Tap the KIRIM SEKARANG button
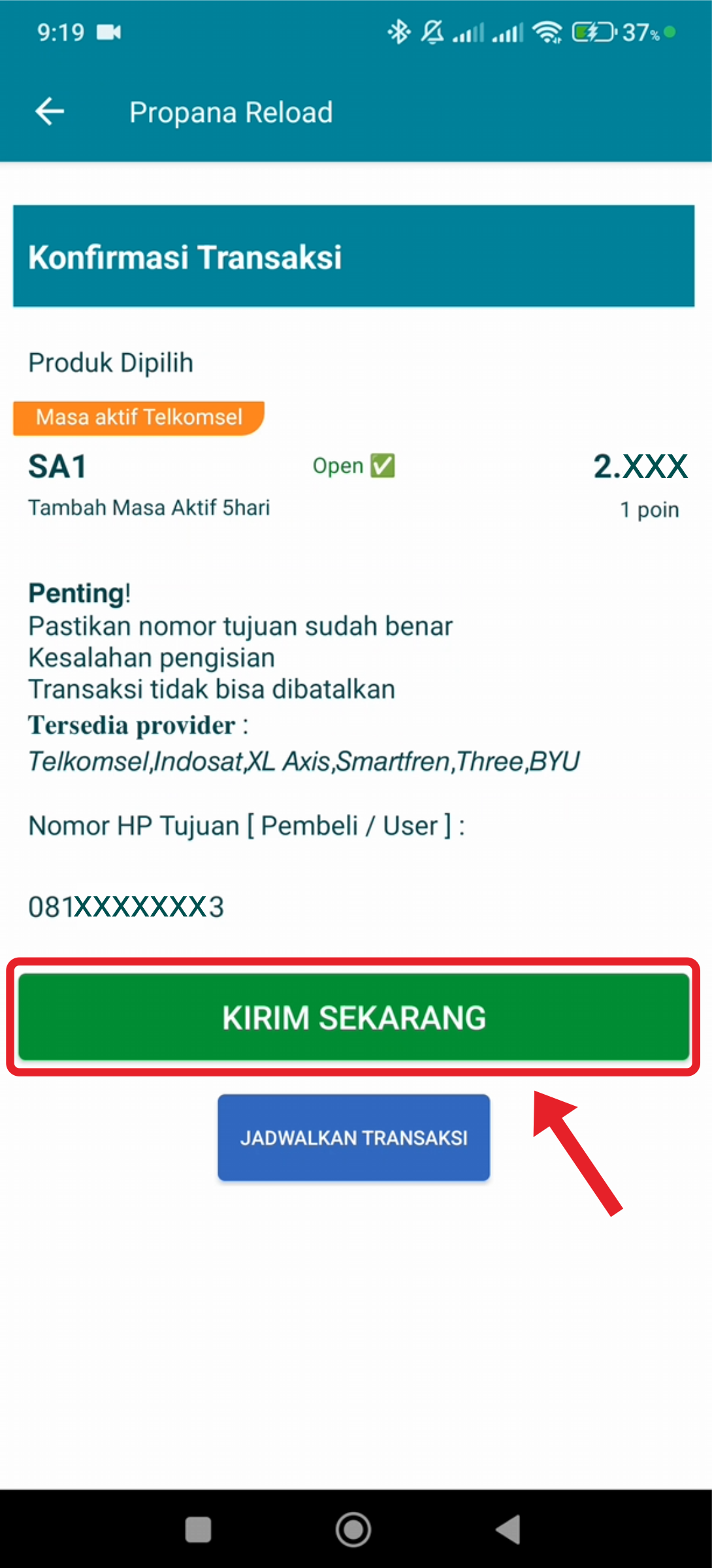The width and height of the screenshot is (712, 1568). [x=353, y=1017]
